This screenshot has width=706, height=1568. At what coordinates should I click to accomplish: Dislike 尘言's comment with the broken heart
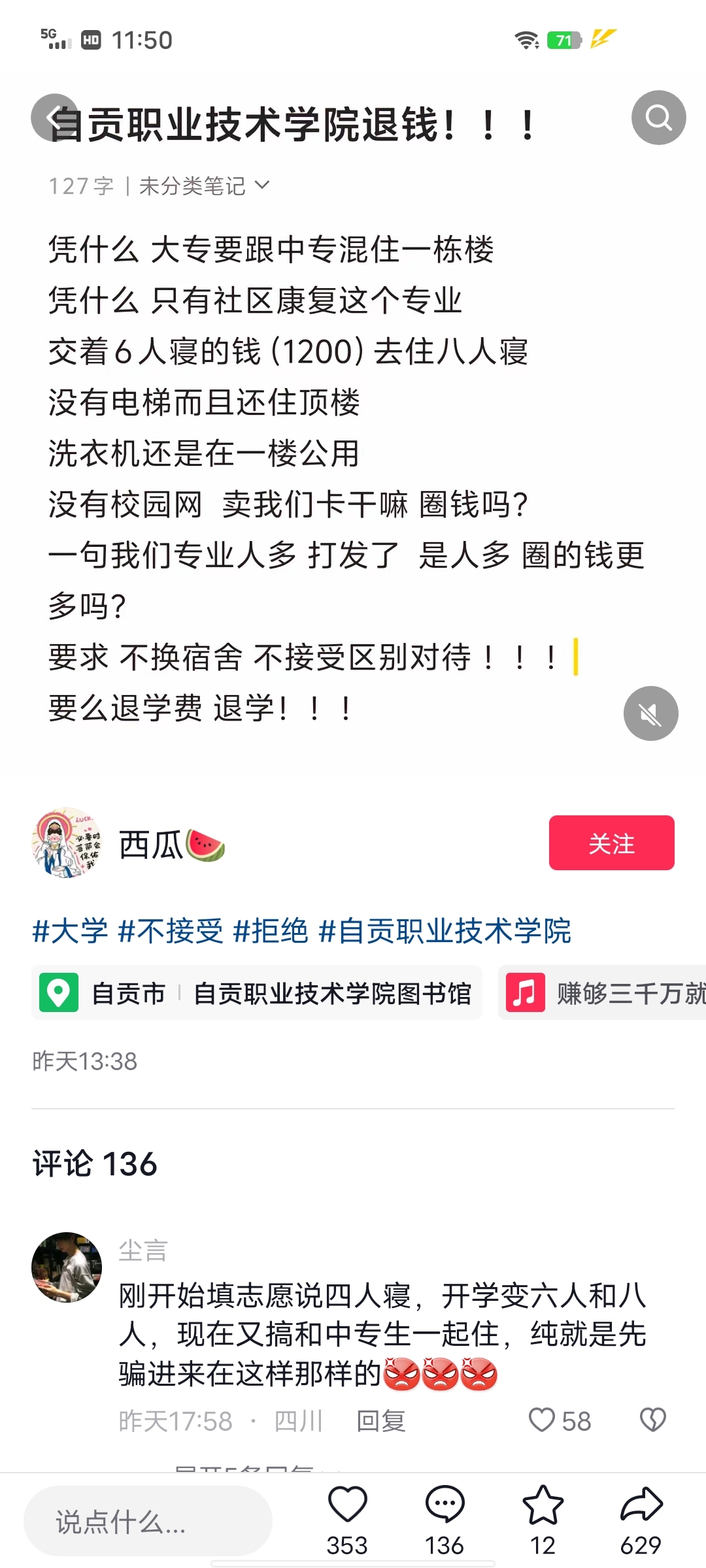pyautogui.click(x=652, y=1420)
